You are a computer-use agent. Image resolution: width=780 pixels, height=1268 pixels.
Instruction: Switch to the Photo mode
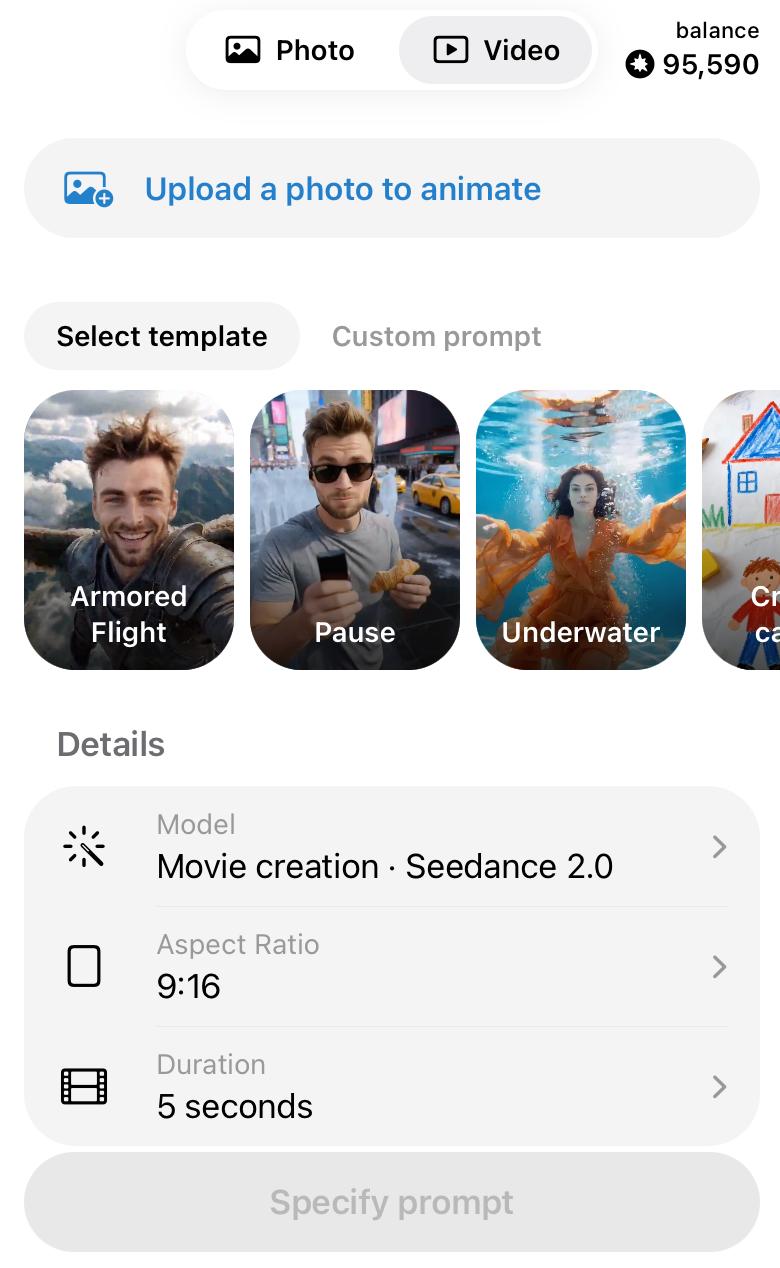click(x=290, y=50)
